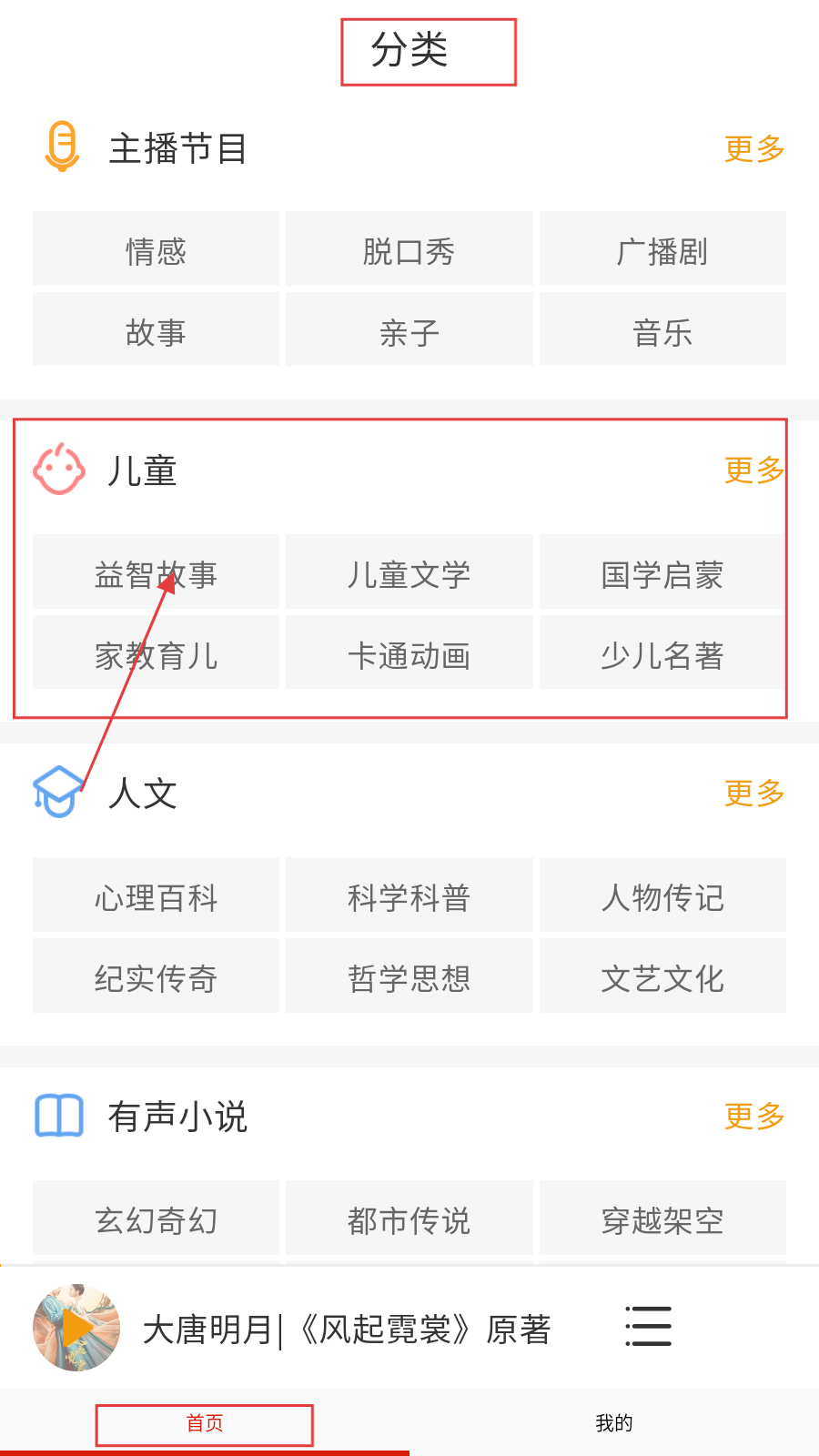Show 更多 for 有声小说
The image size is (819, 1456).
753,1117
